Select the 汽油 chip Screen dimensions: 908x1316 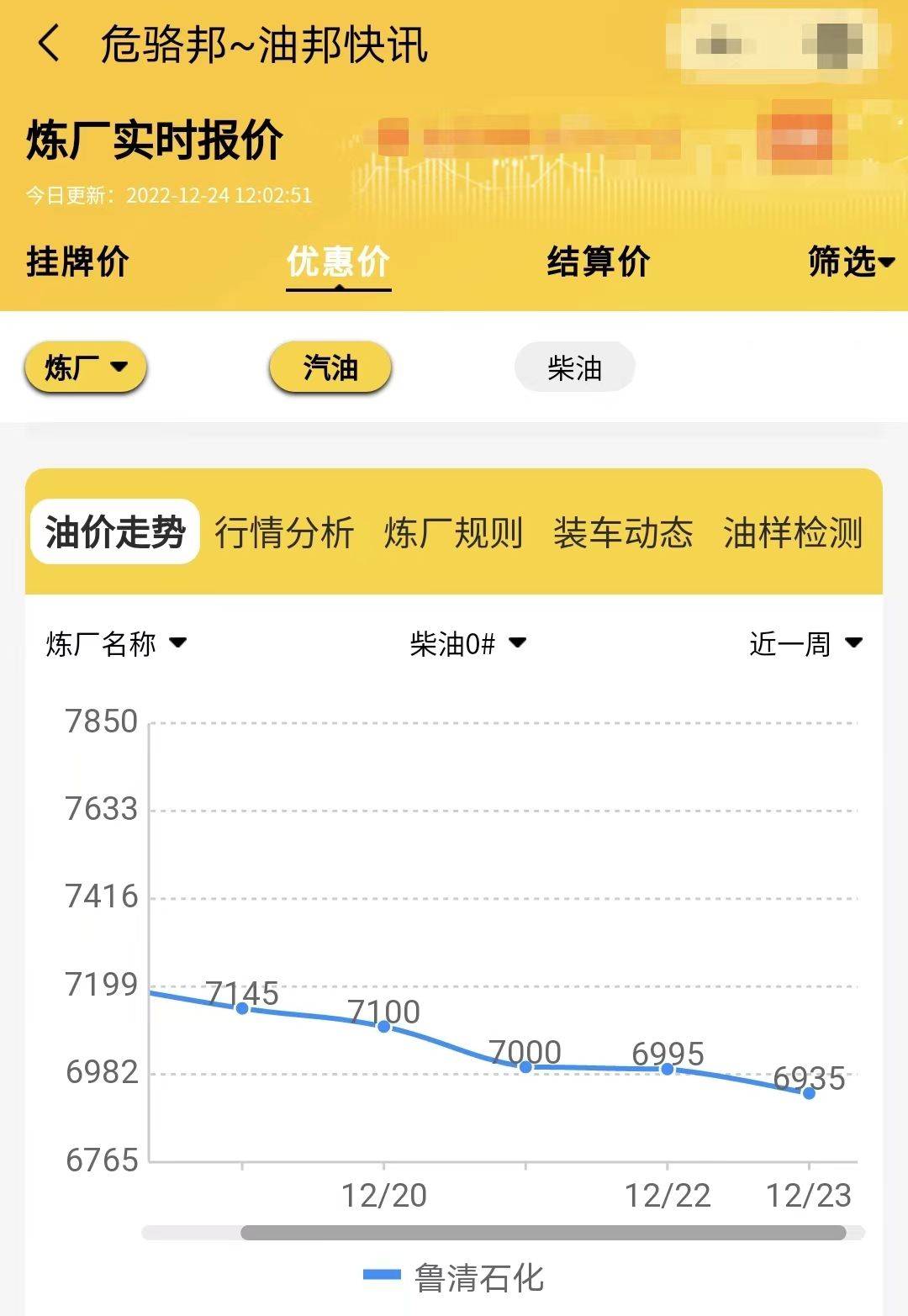(330, 367)
